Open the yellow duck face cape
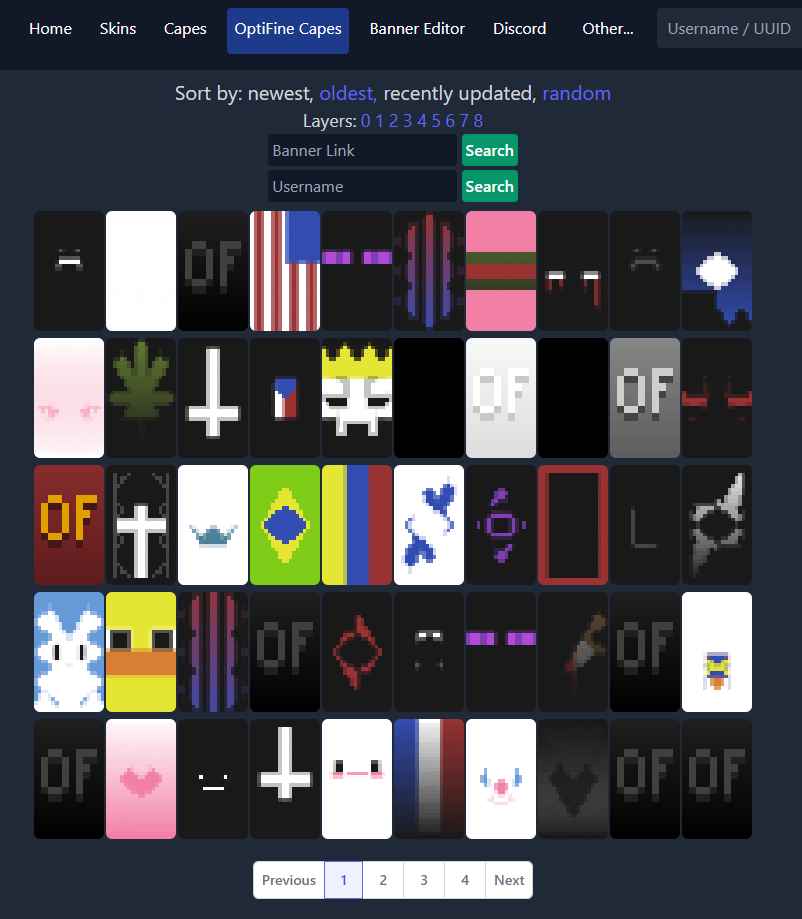Screen dimensions: 802x919 140,651
